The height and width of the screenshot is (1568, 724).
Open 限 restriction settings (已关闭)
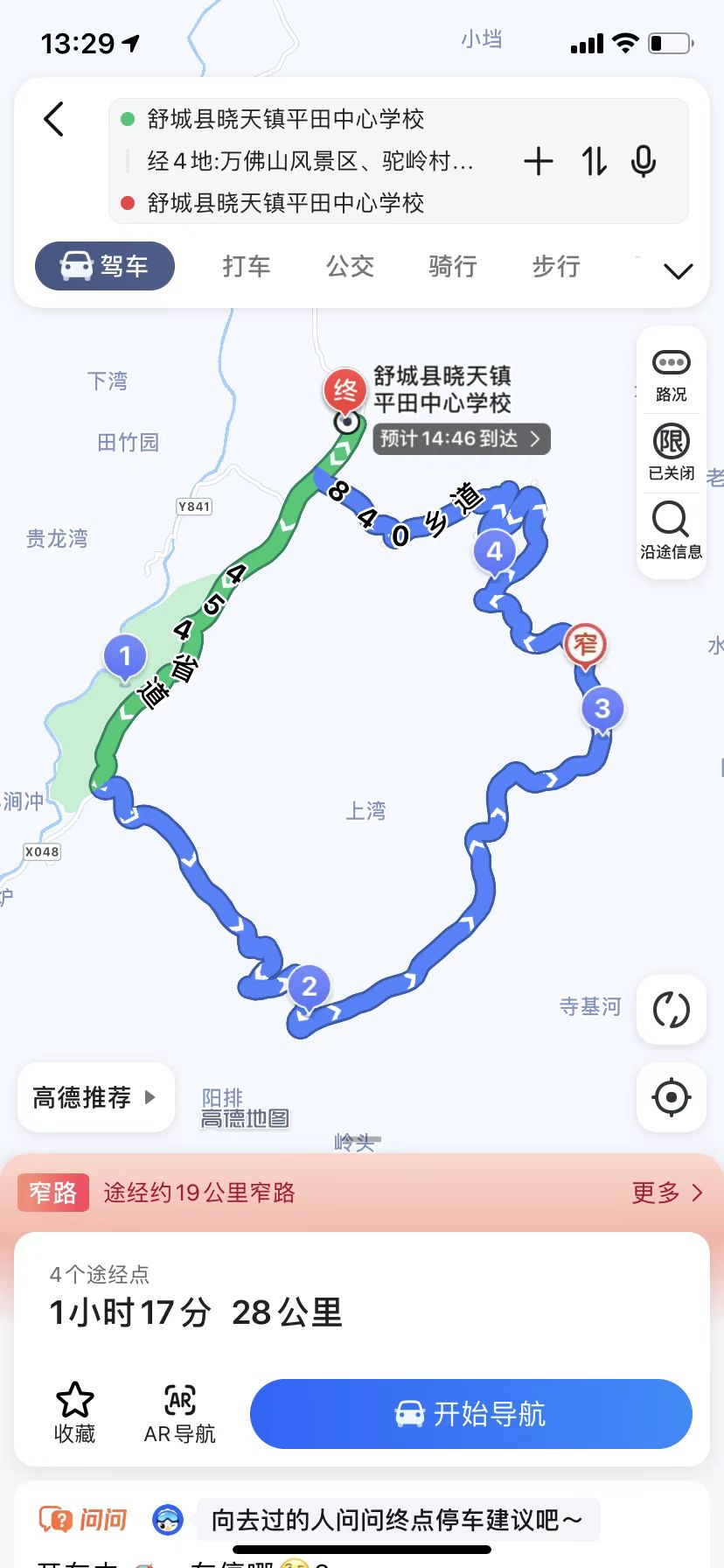pos(671,451)
